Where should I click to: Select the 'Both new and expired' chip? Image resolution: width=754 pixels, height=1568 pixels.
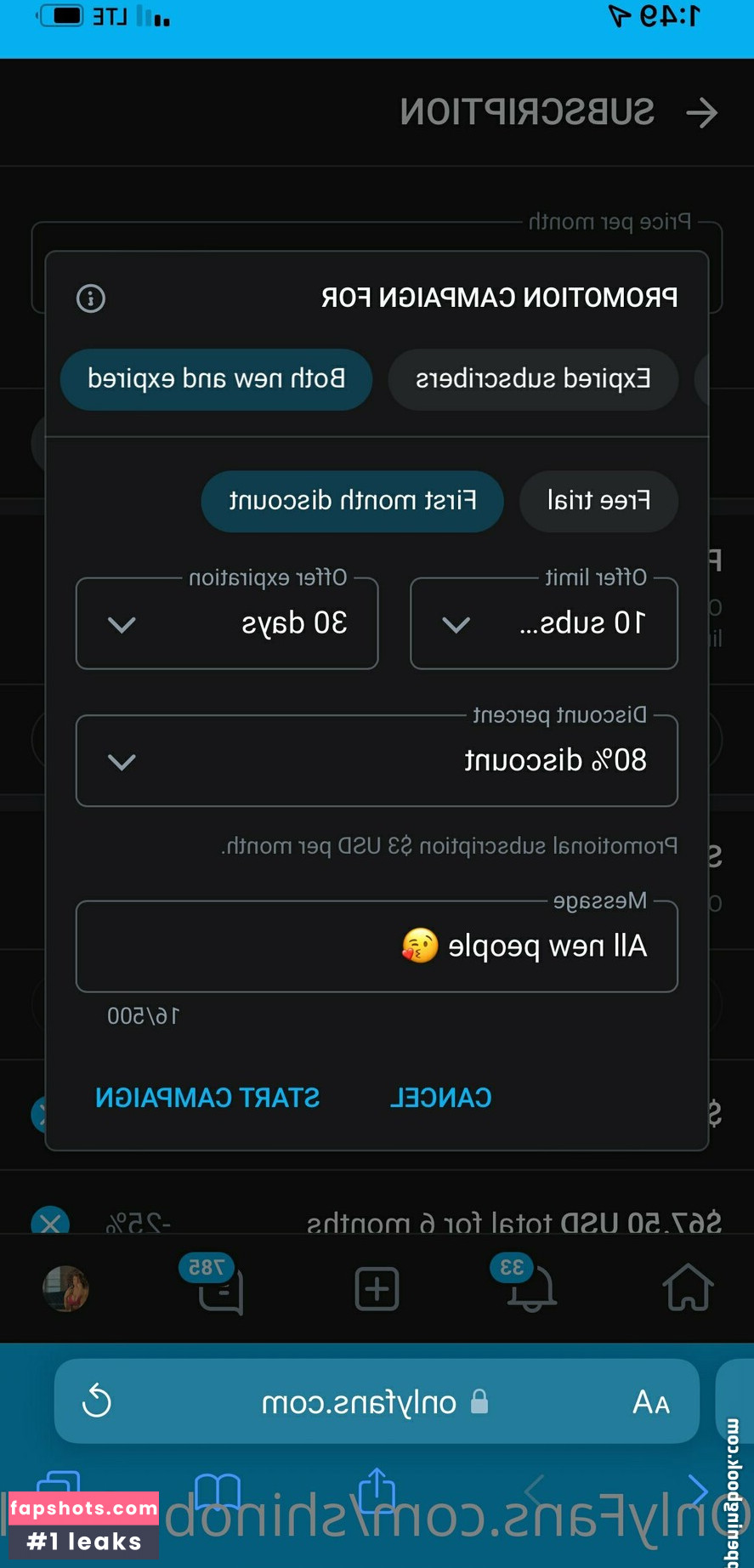(216, 379)
